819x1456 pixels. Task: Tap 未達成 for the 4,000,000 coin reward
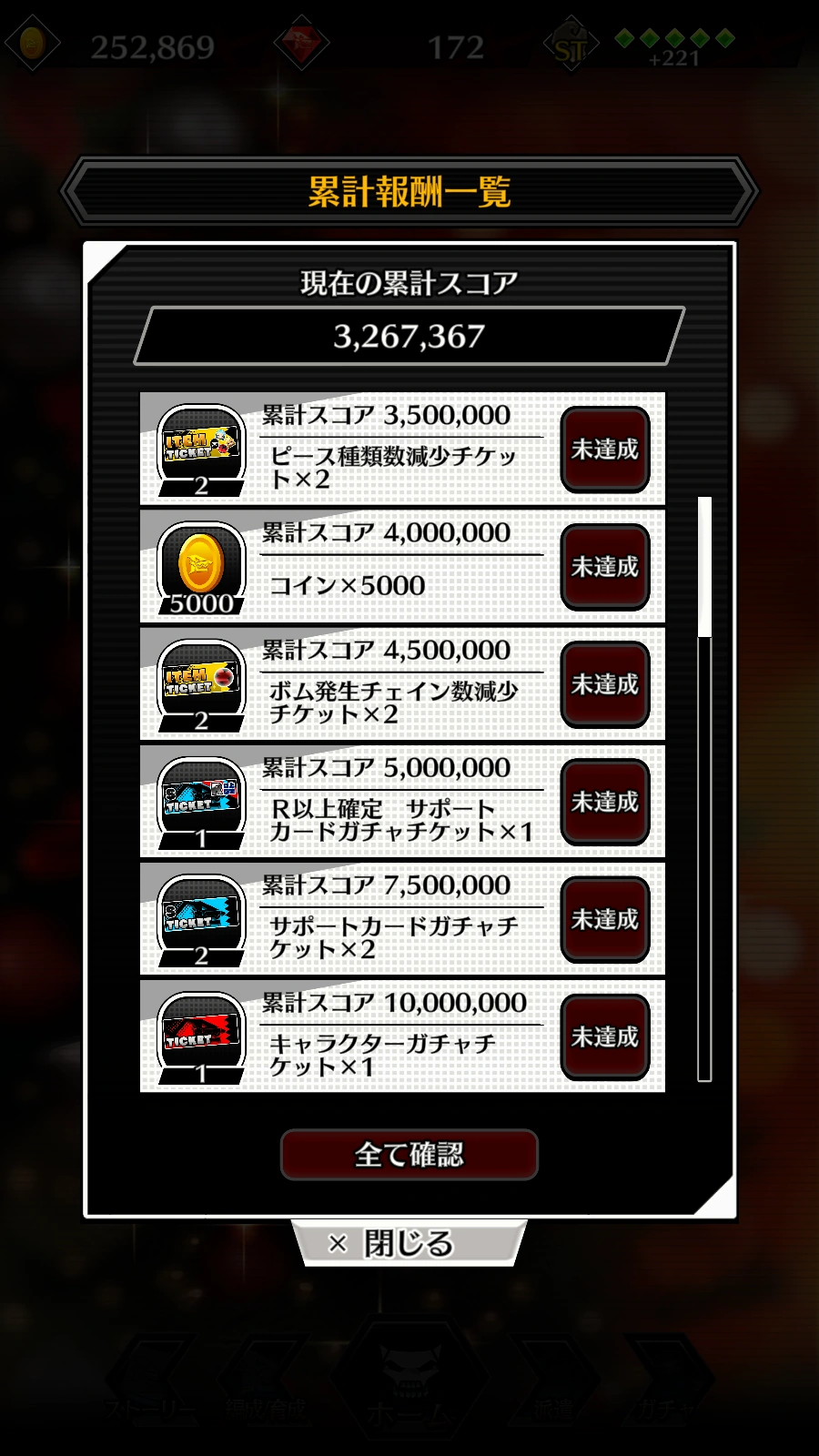tap(604, 567)
